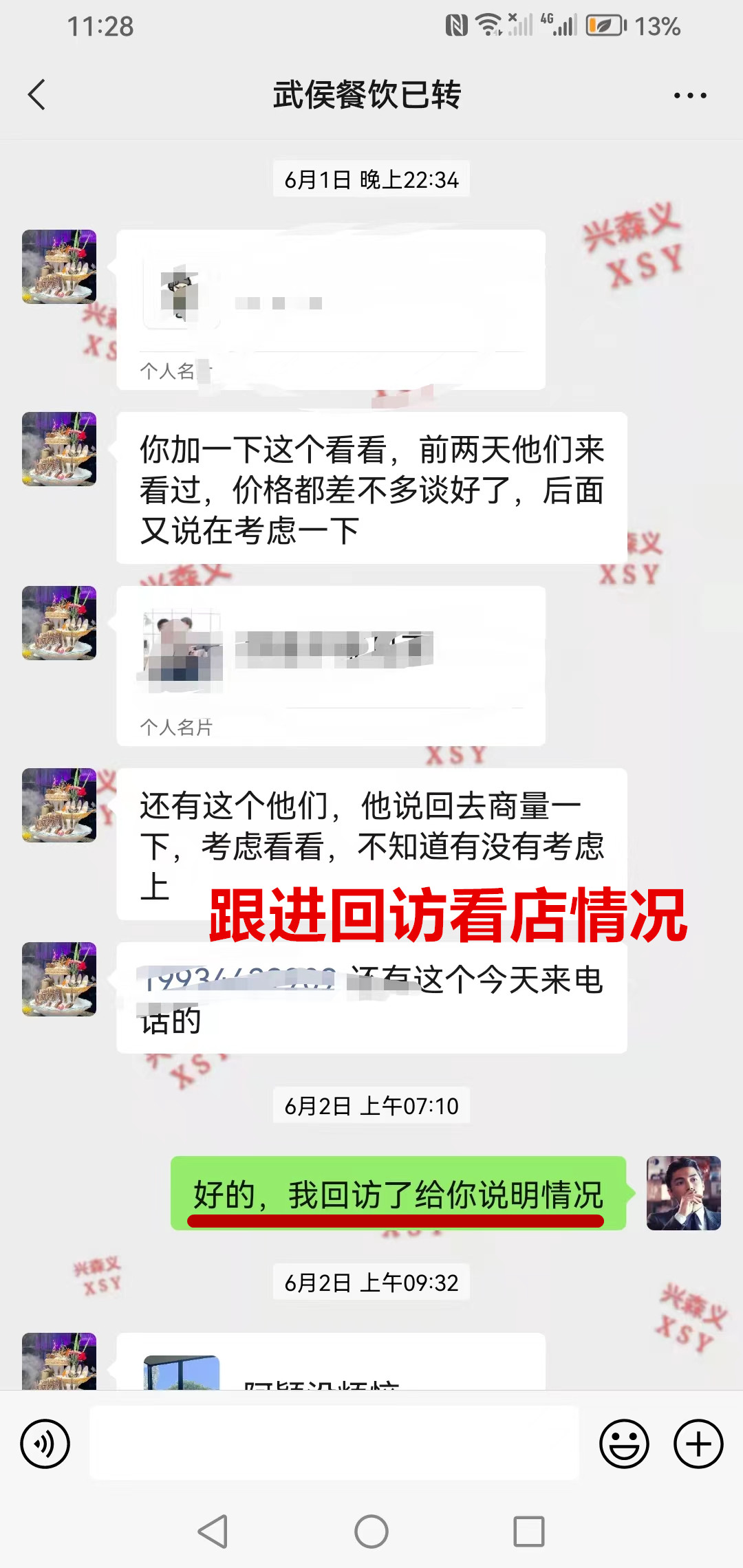Go back from the 武侯餐饮已转 chat

37,95
